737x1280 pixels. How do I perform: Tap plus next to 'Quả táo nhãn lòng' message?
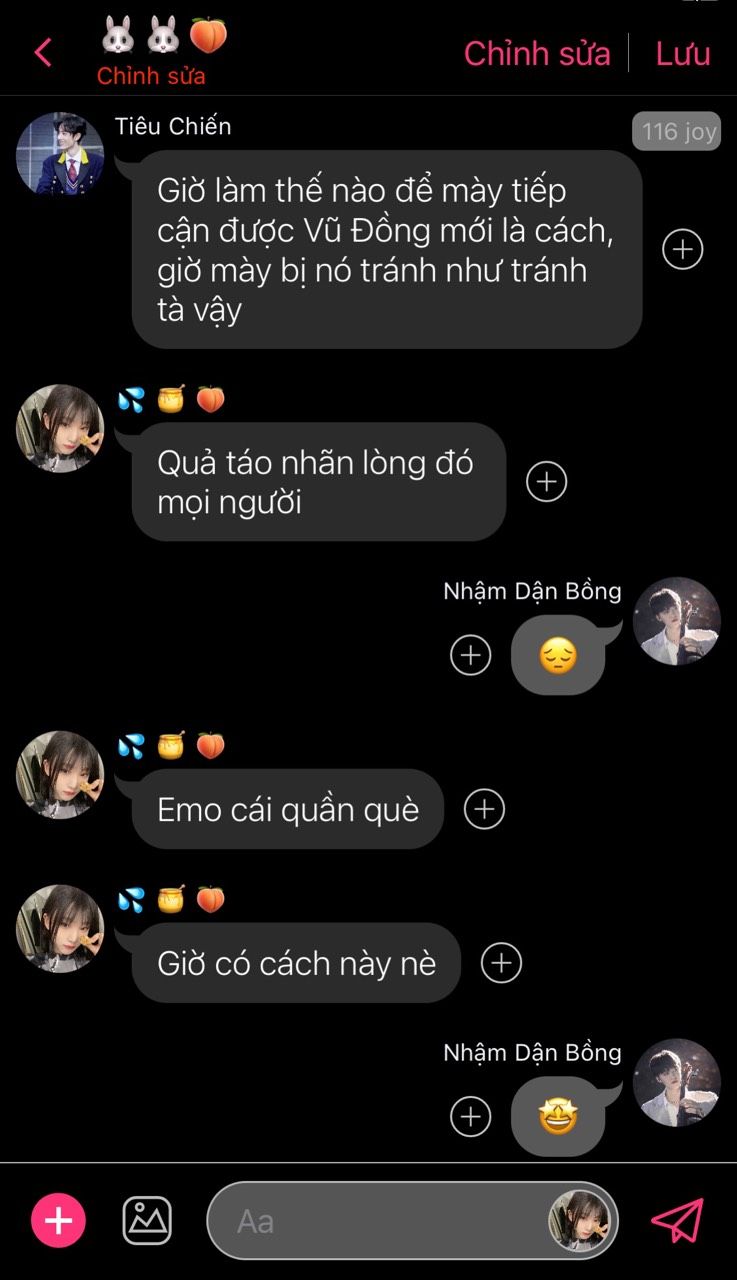pyautogui.click(x=546, y=482)
